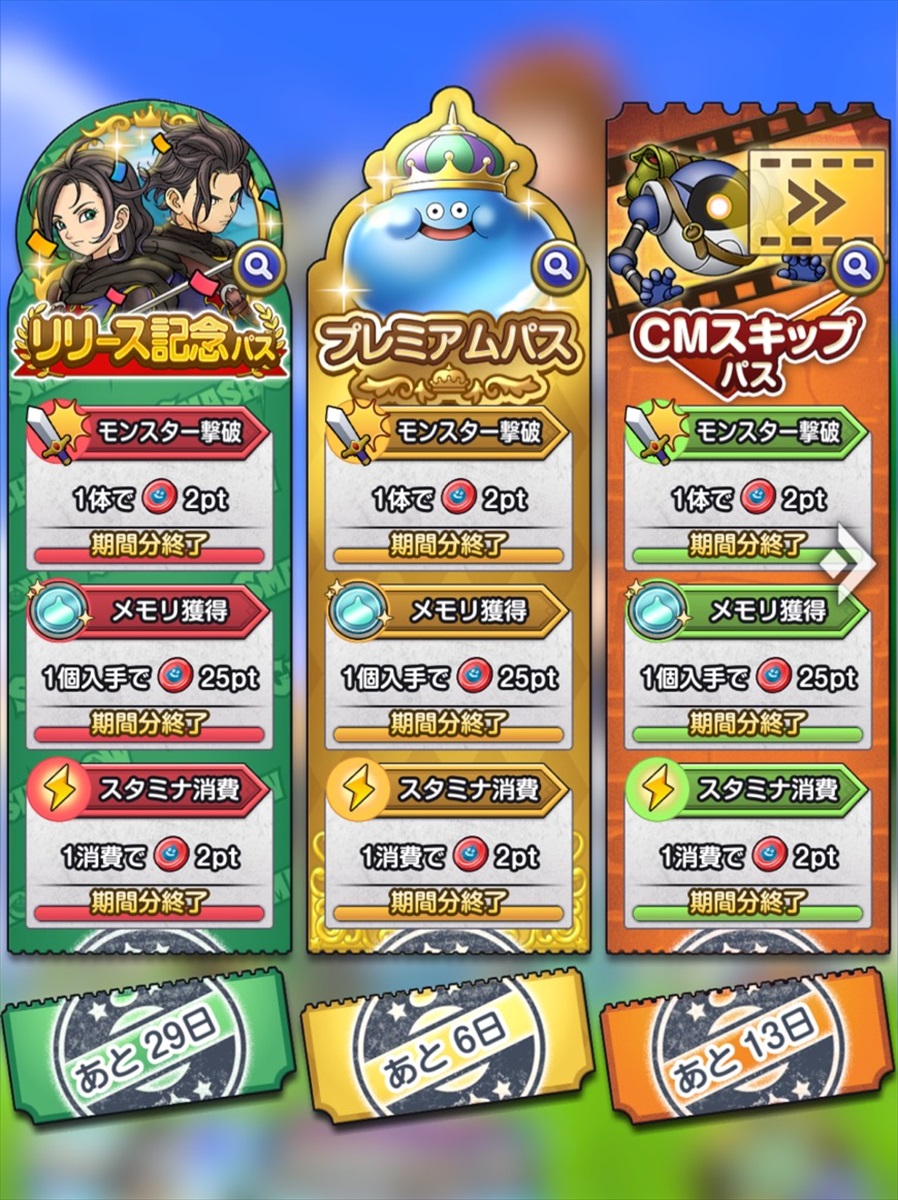The image size is (898, 1200).
Task: Open details magnifier on リリース記念パス
Action: 258,266
